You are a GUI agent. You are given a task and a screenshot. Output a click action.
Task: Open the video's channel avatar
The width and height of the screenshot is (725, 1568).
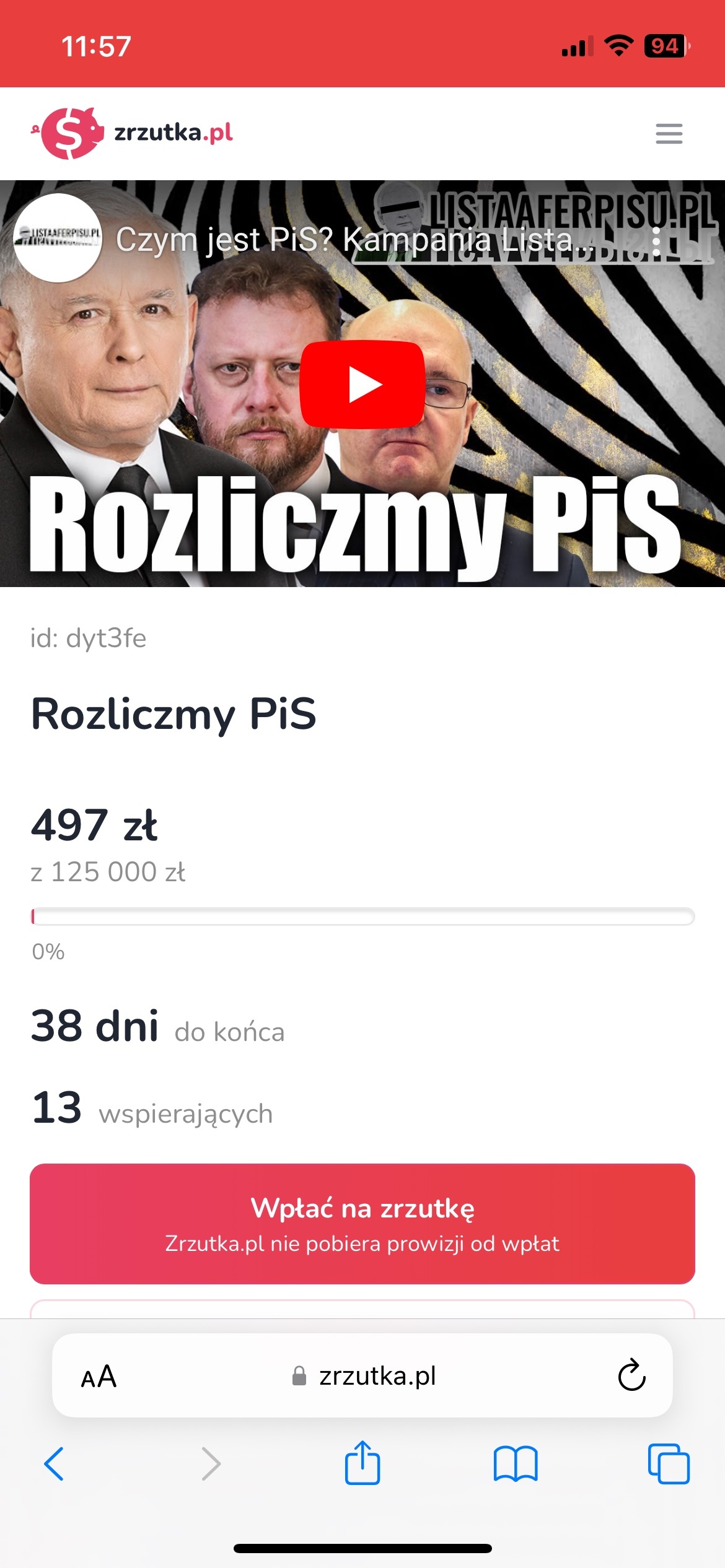[58, 238]
